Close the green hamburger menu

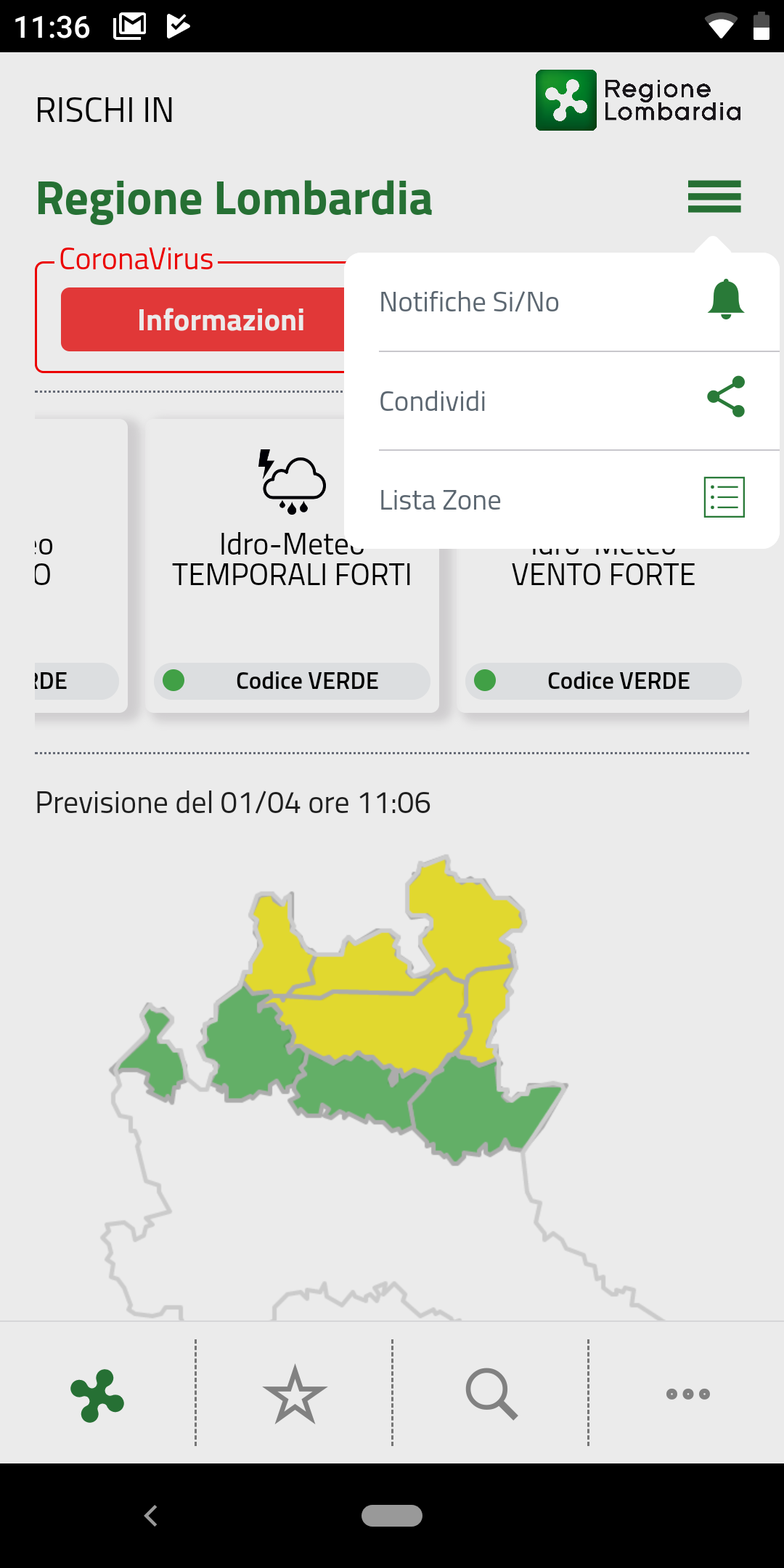(x=714, y=197)
